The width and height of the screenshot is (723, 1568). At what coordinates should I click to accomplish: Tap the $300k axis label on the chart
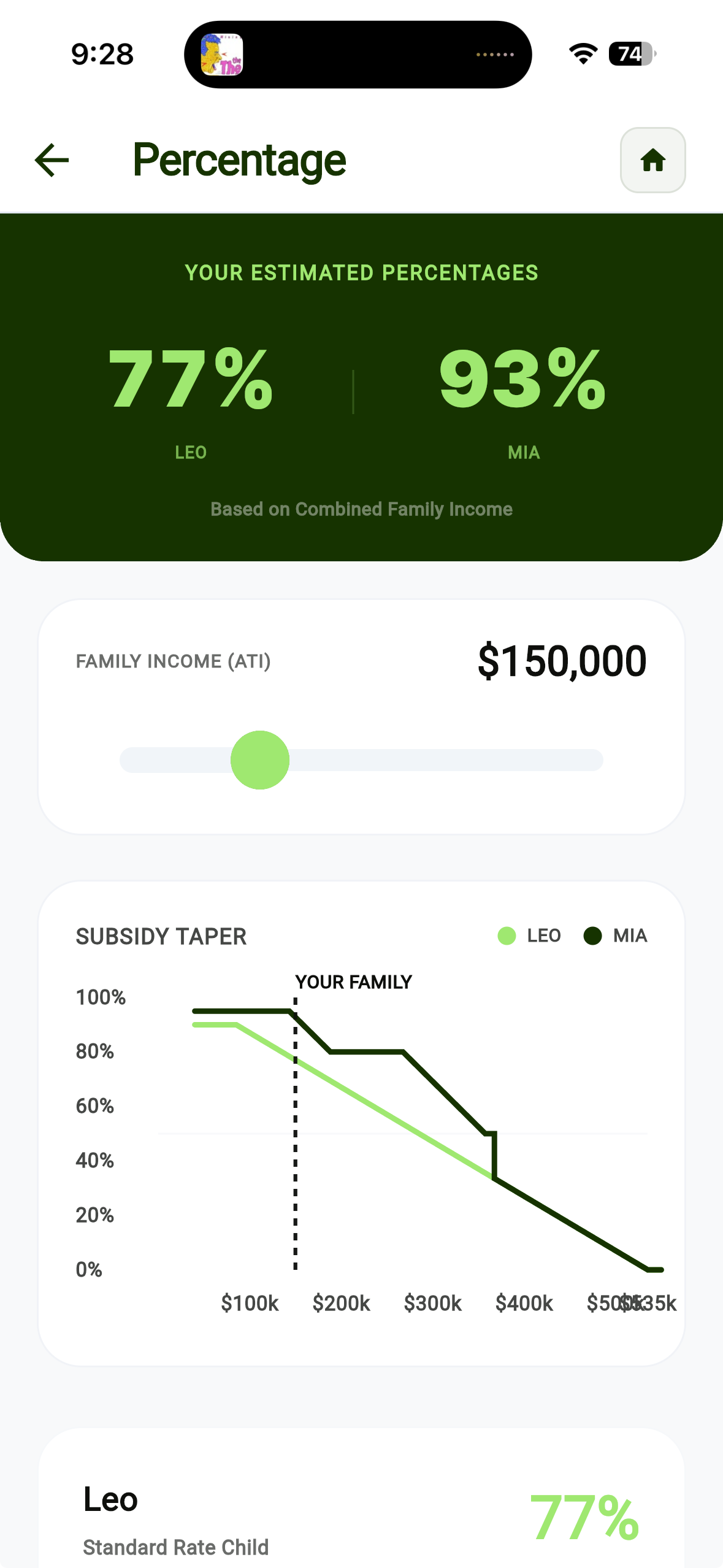click(432, 1303)
